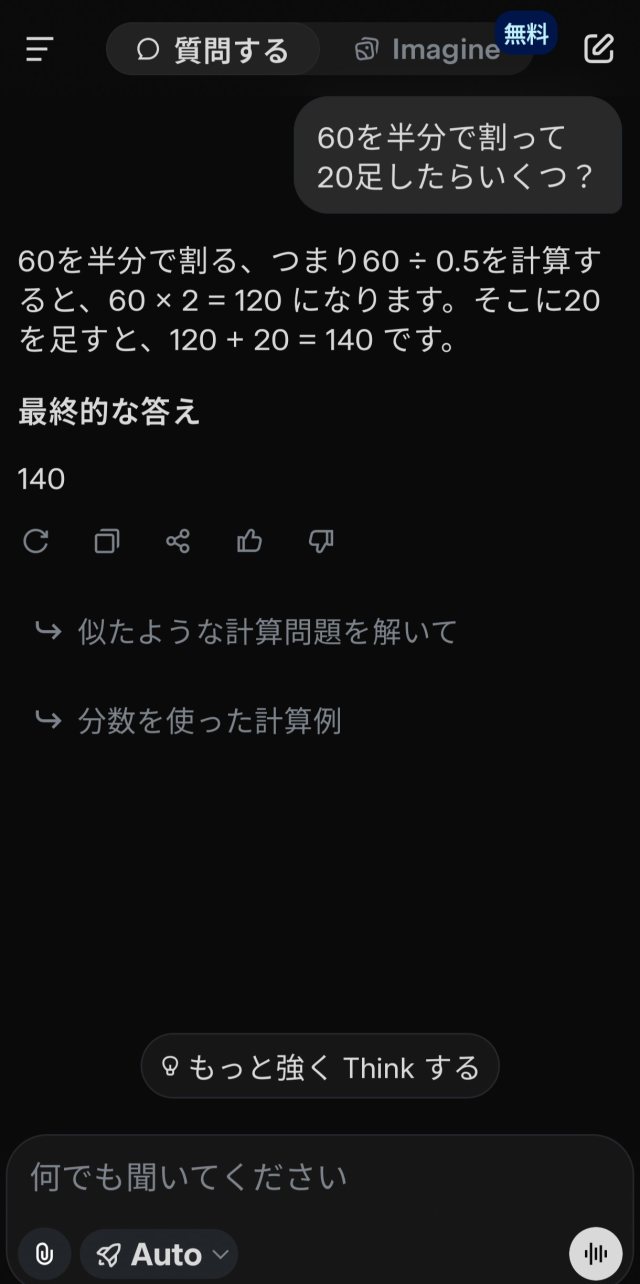Image resolution: width=640 pixels, height=1284 pixels.
Task: Dislike the response with thumbs down
Action: (x=321, y=542)
